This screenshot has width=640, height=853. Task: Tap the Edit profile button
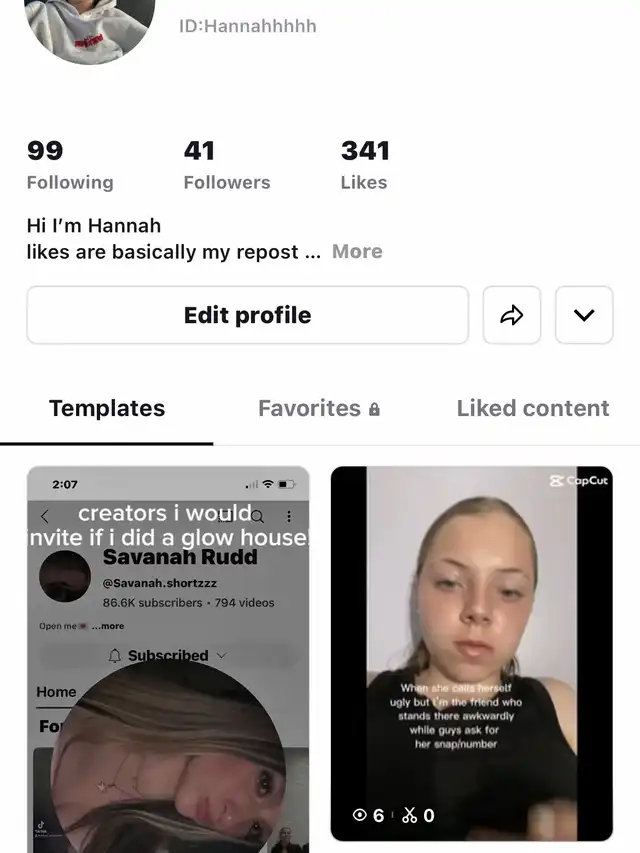(247, 315)
